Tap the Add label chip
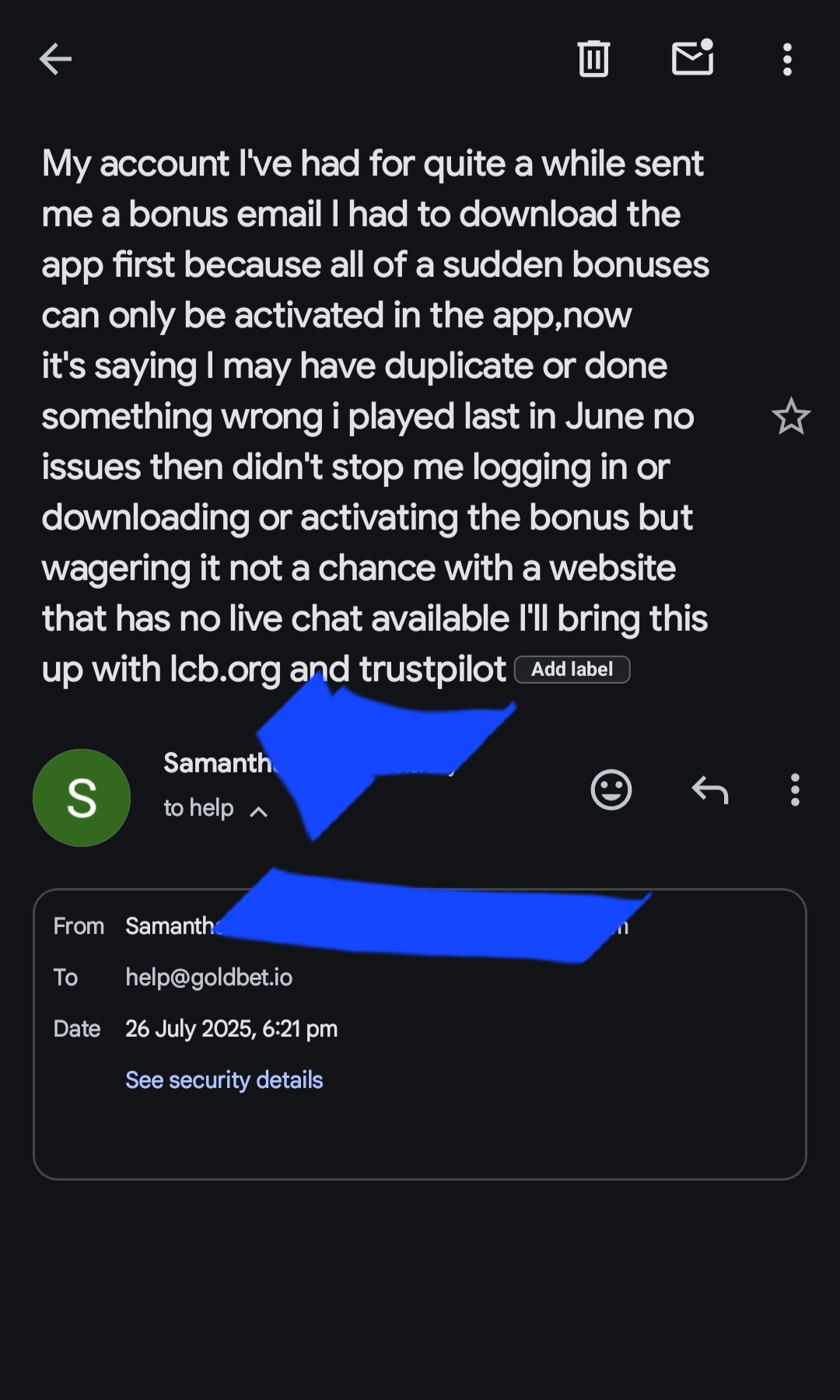 pos(572,670)
